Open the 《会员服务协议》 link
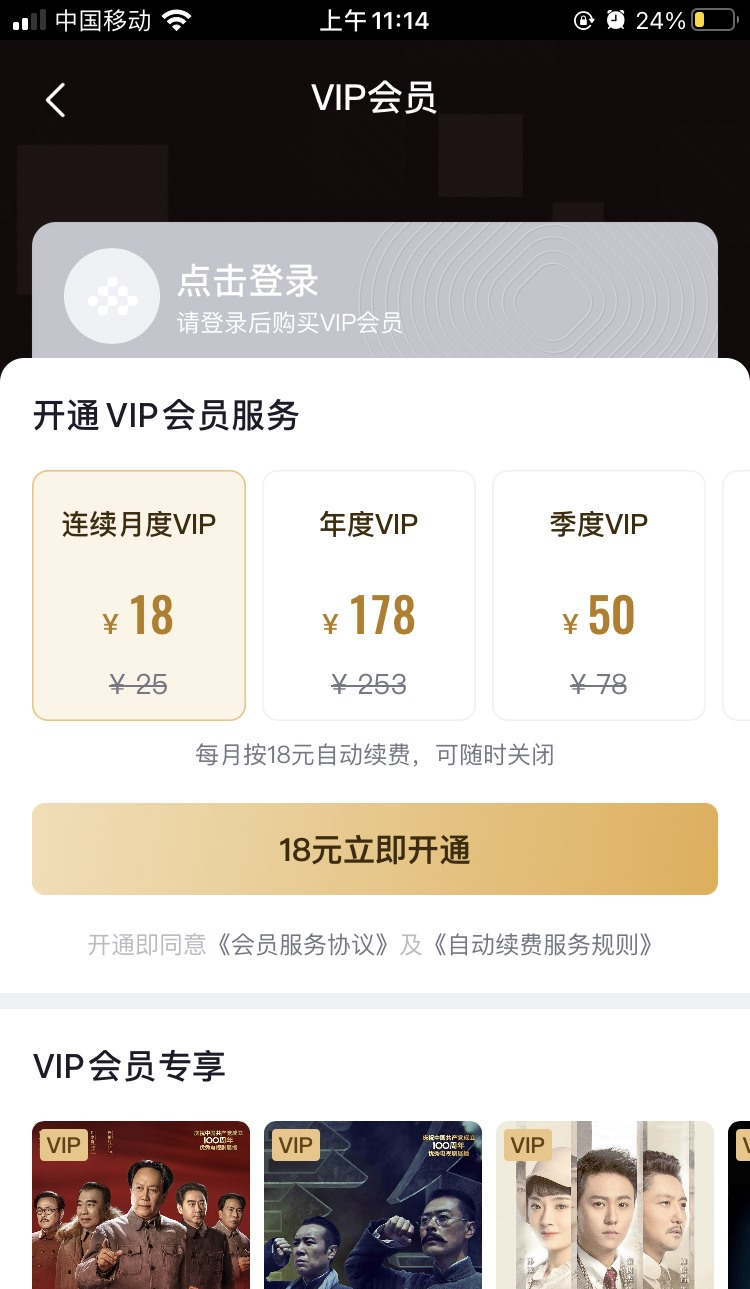This screenshot has width=750, height=1289. (304, 945)
